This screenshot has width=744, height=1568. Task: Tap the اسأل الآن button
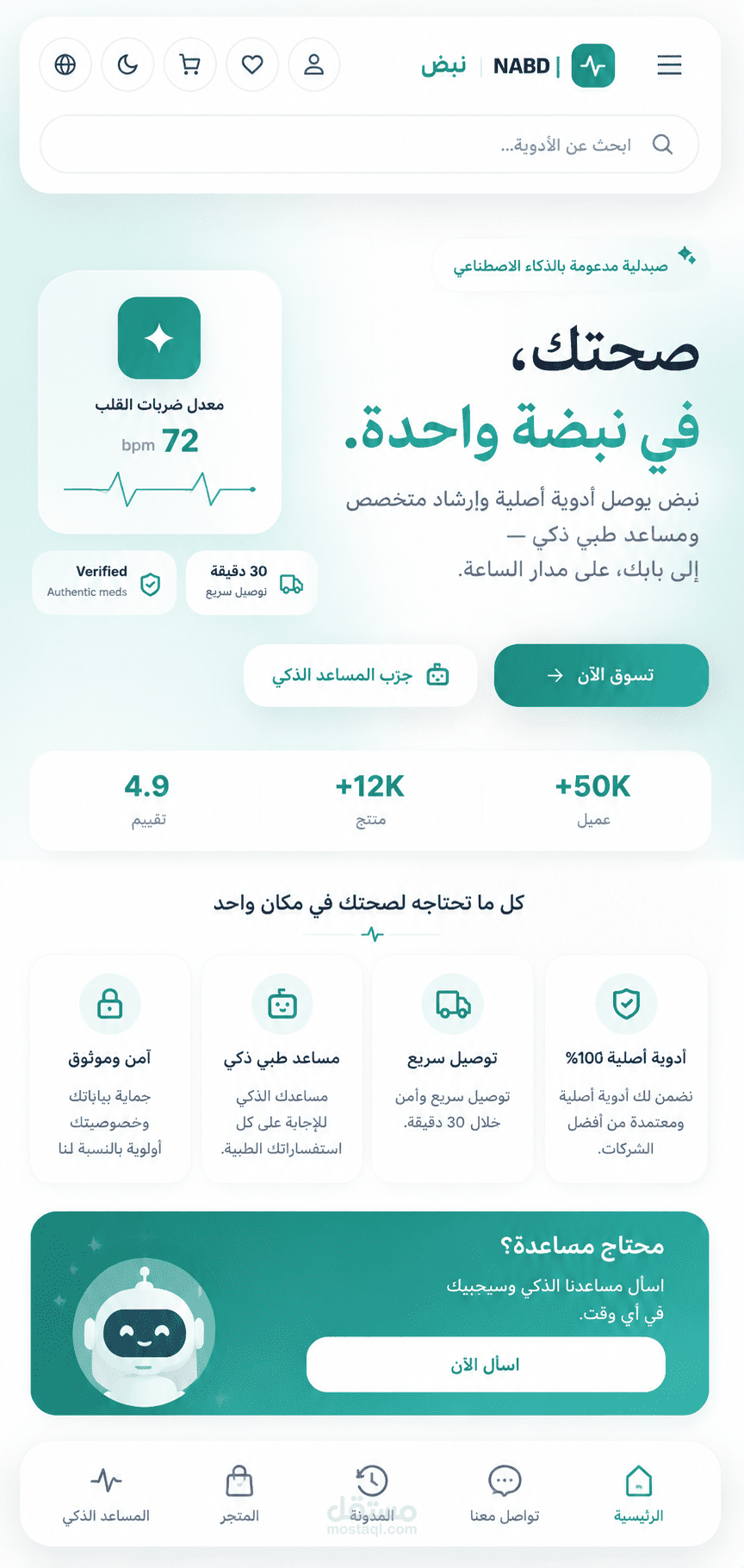[486, 1365]
